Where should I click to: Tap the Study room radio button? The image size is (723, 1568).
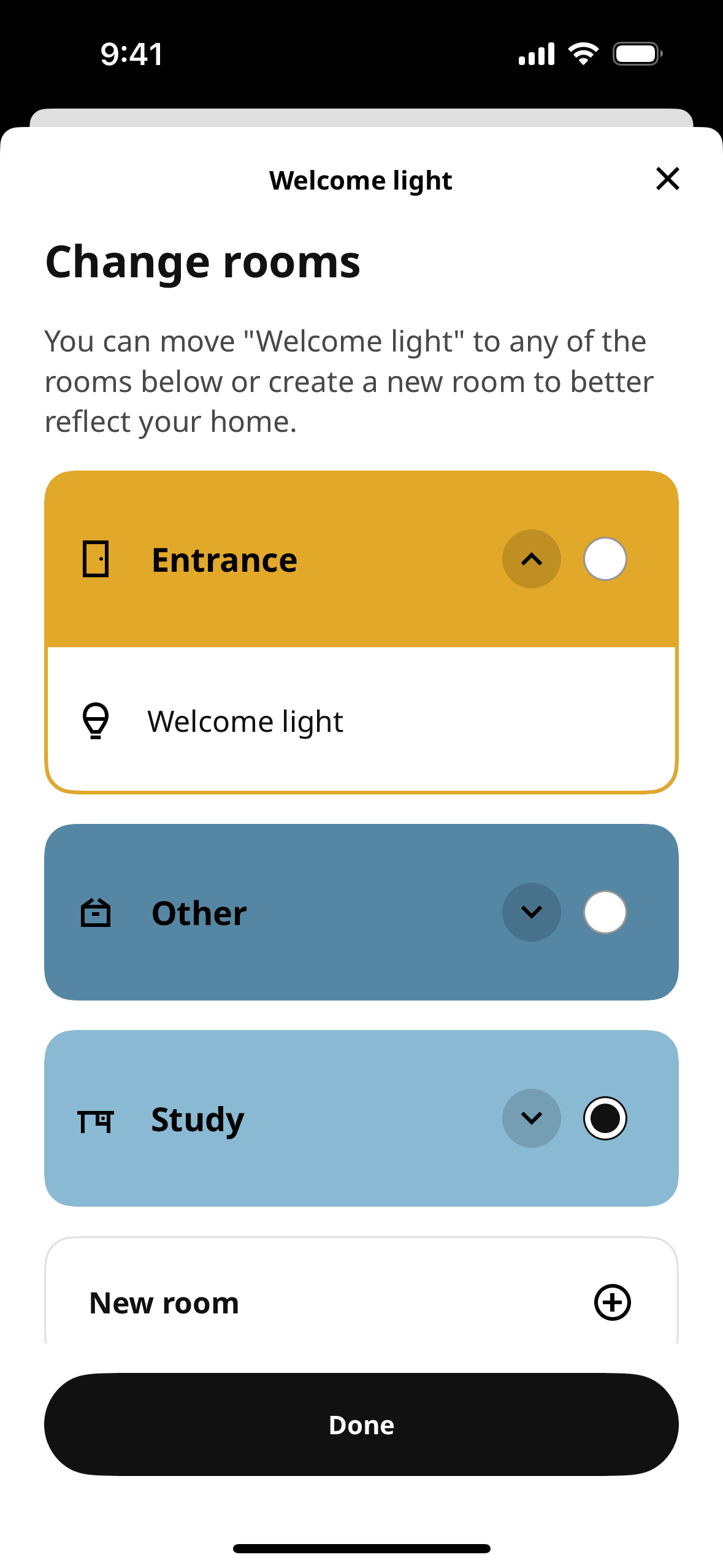(x=605, y=1118)
